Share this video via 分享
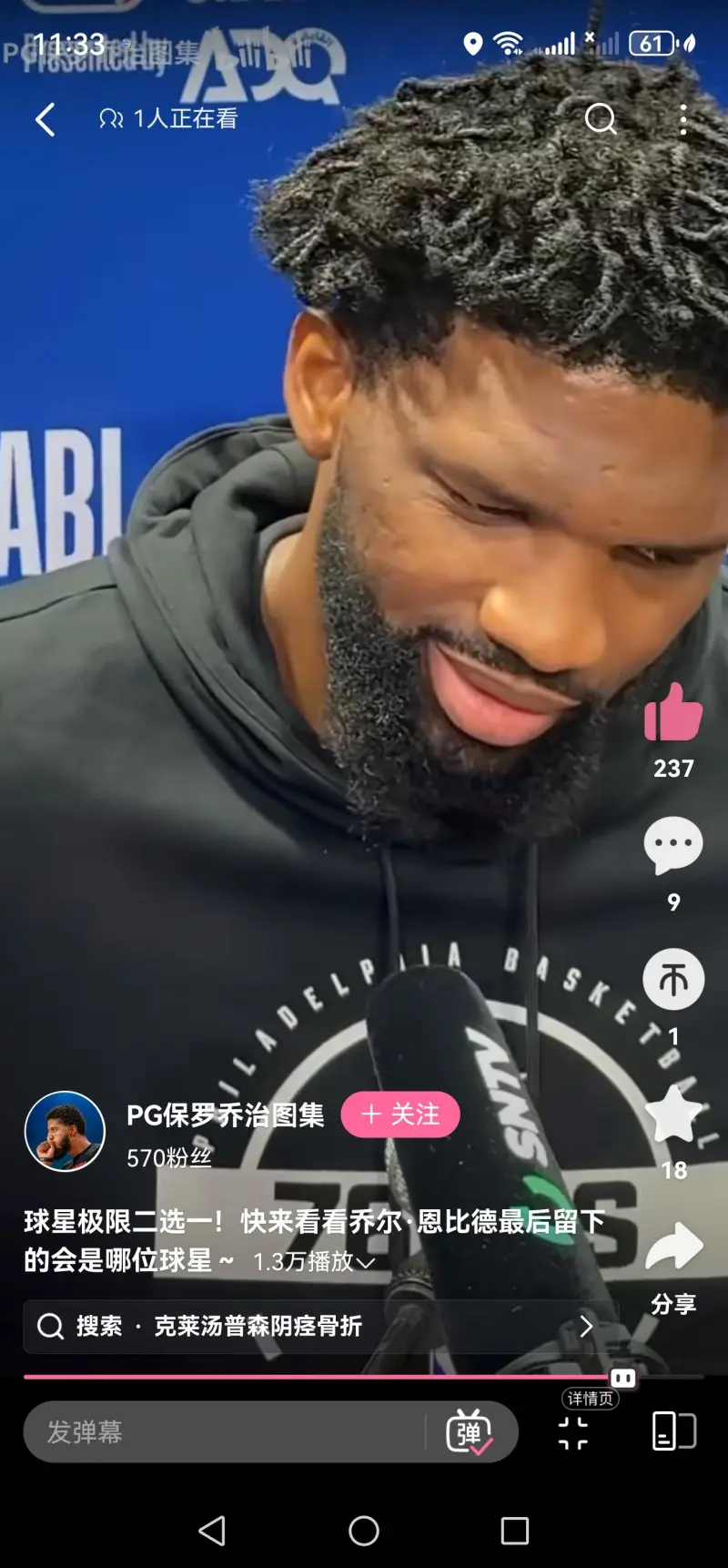Image resolution: width=728 pixels, height=1568 pixels. pyautogui.click(x=673, y=1247)
